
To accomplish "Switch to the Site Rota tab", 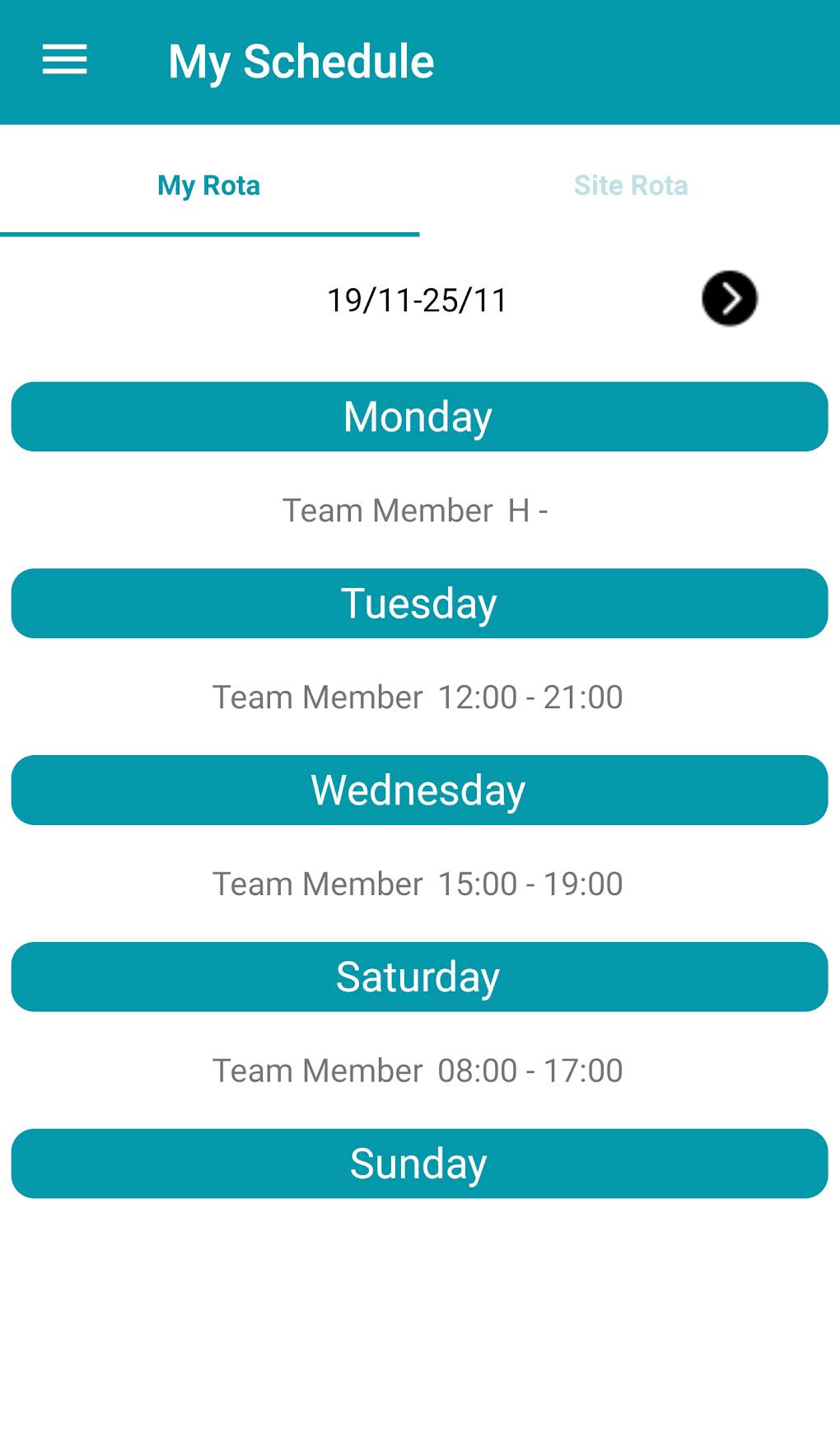I will pyautogui.click(x=630, y=186).
